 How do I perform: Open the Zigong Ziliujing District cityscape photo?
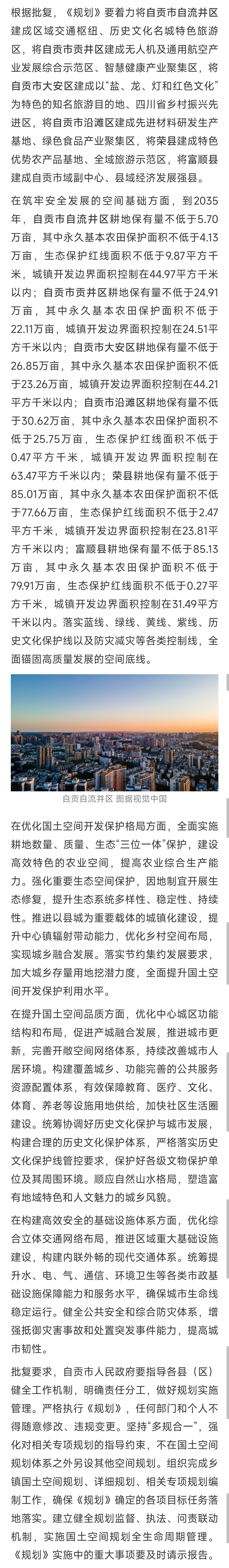pos(114,732)
